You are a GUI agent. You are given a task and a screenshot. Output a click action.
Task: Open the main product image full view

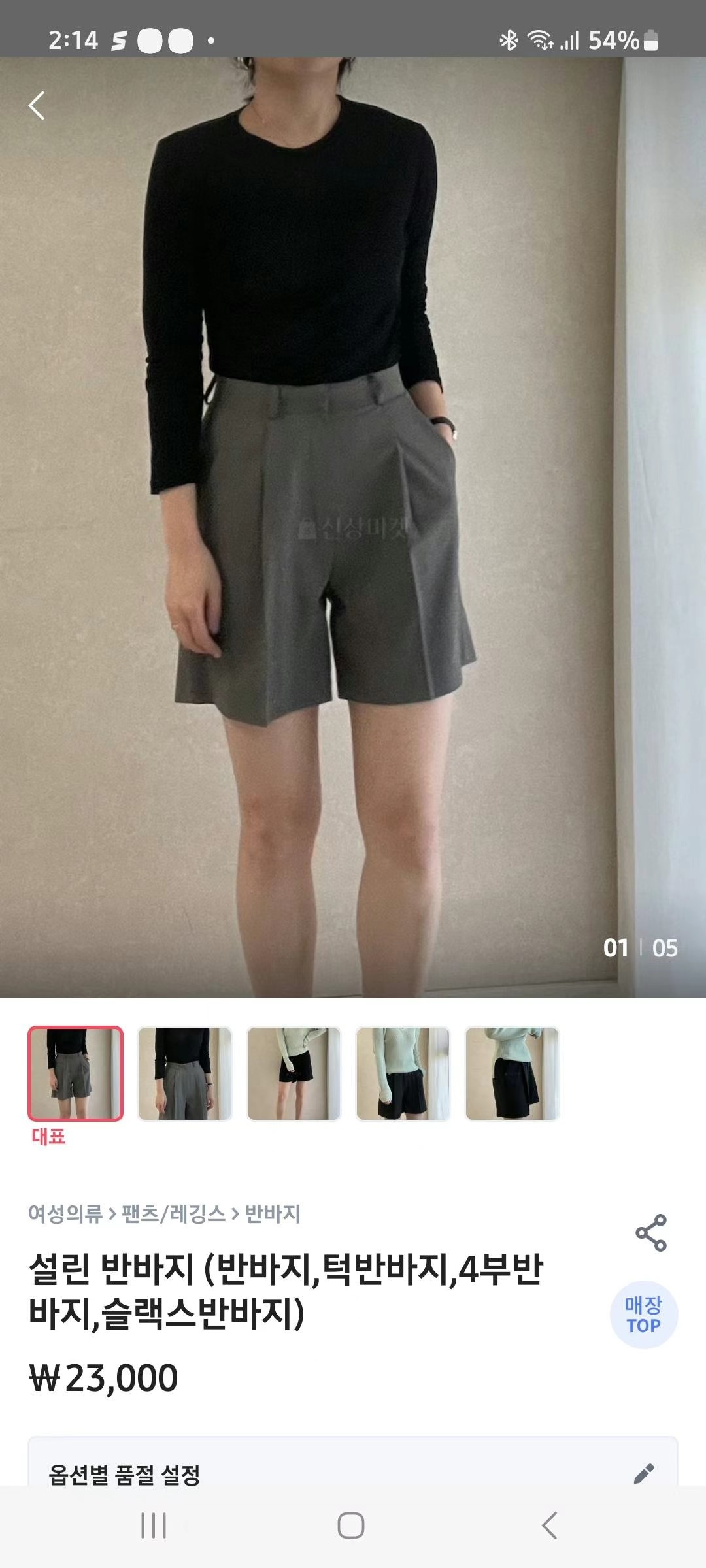tap(353, 523)
